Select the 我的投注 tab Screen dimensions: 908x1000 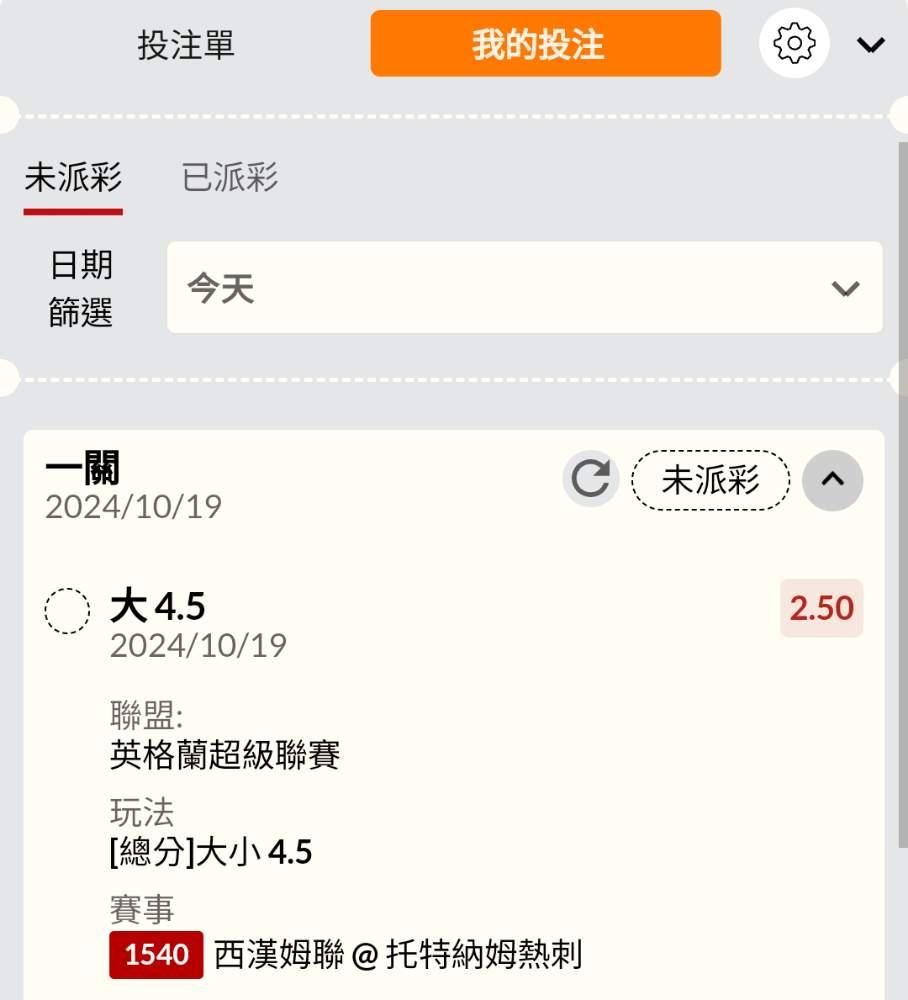point(546,43)
